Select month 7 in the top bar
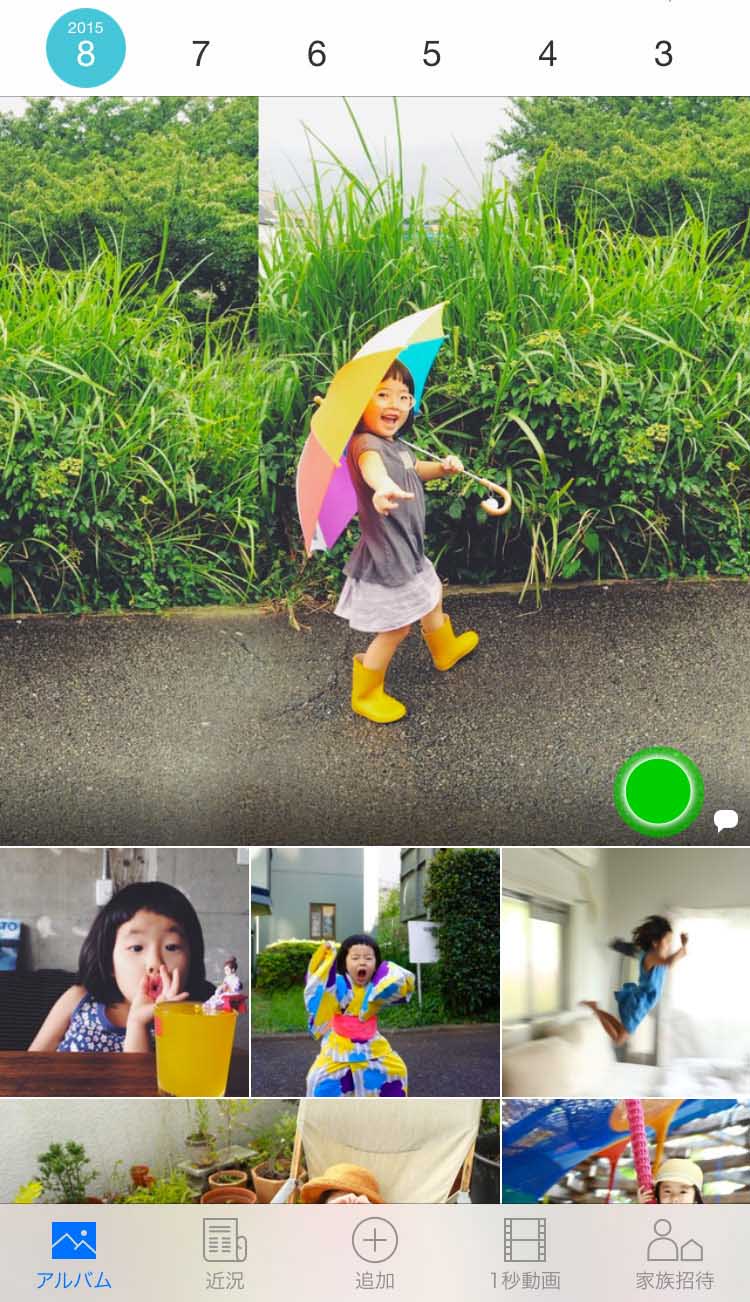Image resolution: width=750 pixels, height=1302 pixels. pos(201,54)
